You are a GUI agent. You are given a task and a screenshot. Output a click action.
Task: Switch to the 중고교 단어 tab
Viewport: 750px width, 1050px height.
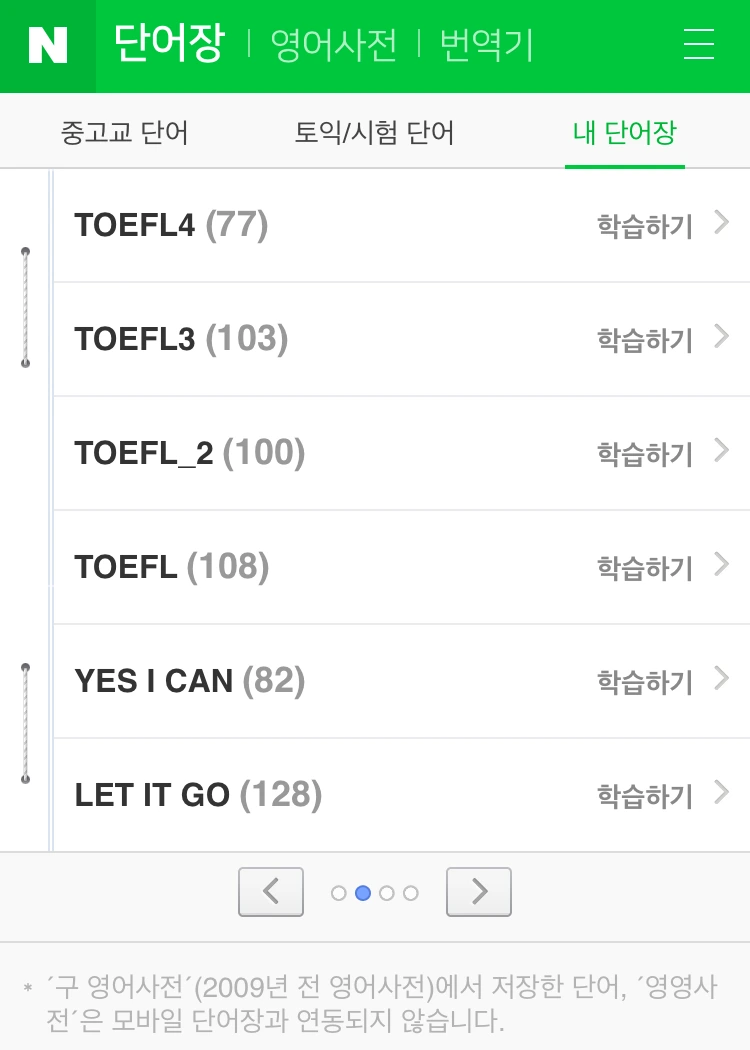coord(124,133)
